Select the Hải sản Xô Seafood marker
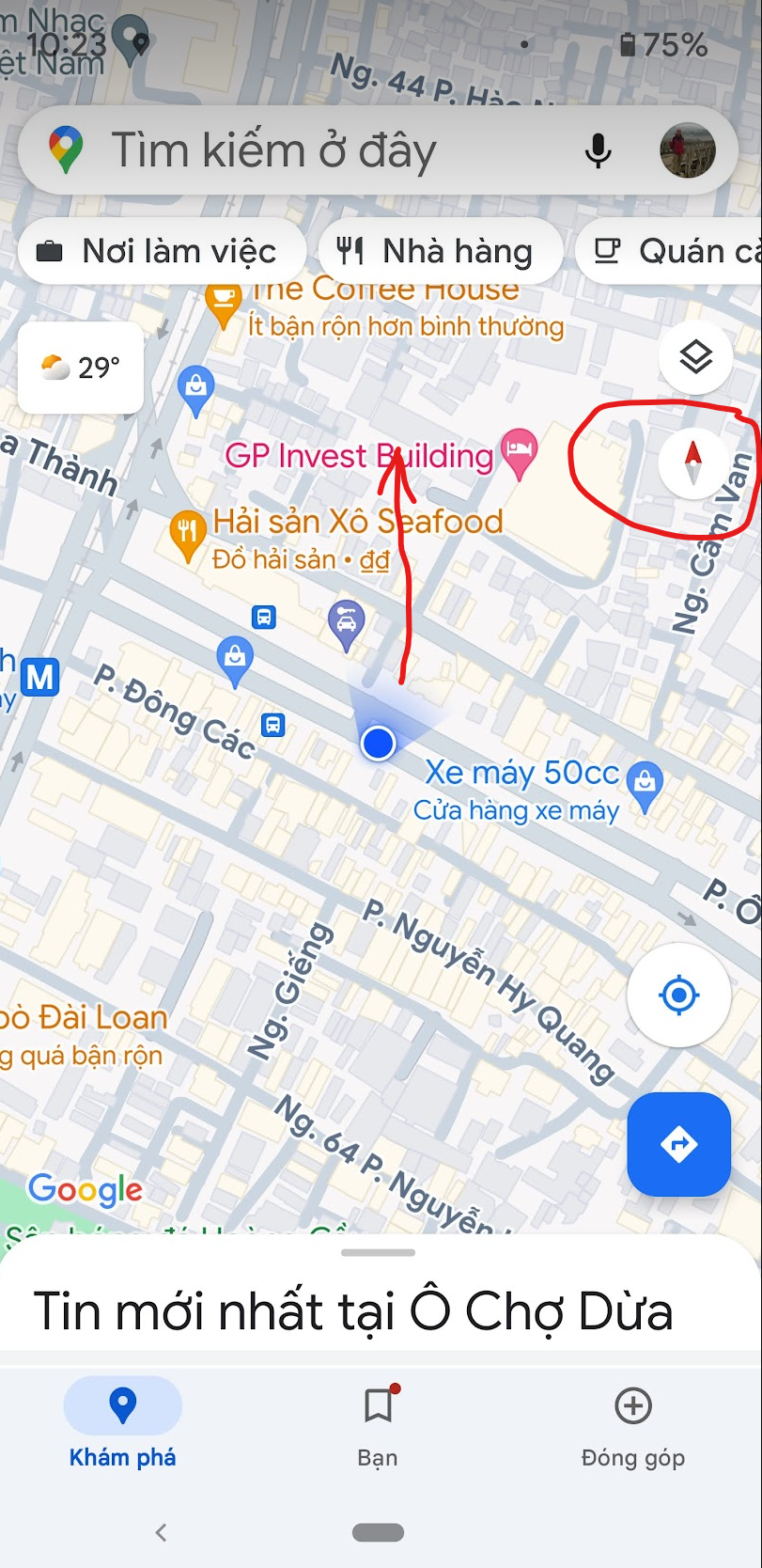The height and width of the screenshot is (1568, 762). [x=188, y=531]
